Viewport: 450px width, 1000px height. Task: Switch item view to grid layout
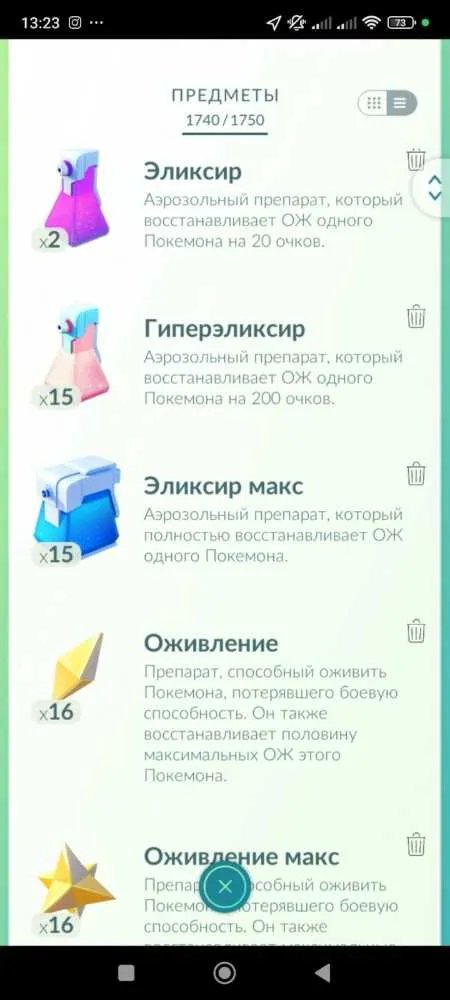click(374, 103)
